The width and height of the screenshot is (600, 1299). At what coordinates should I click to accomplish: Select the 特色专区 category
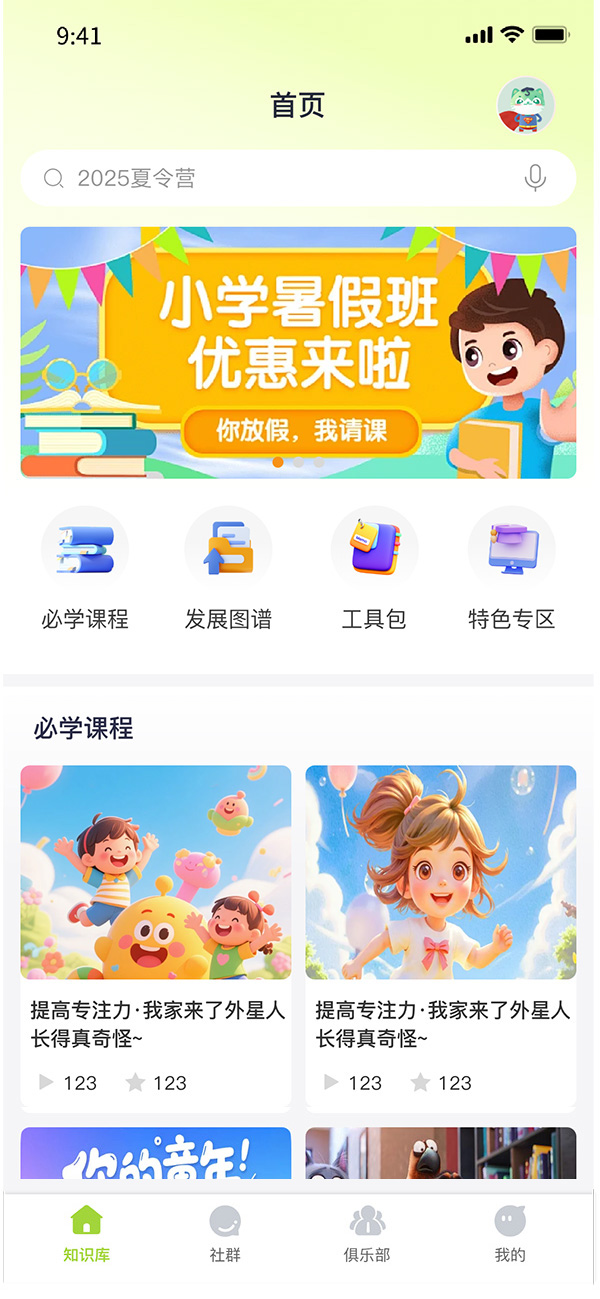click(x=511, y=568)
